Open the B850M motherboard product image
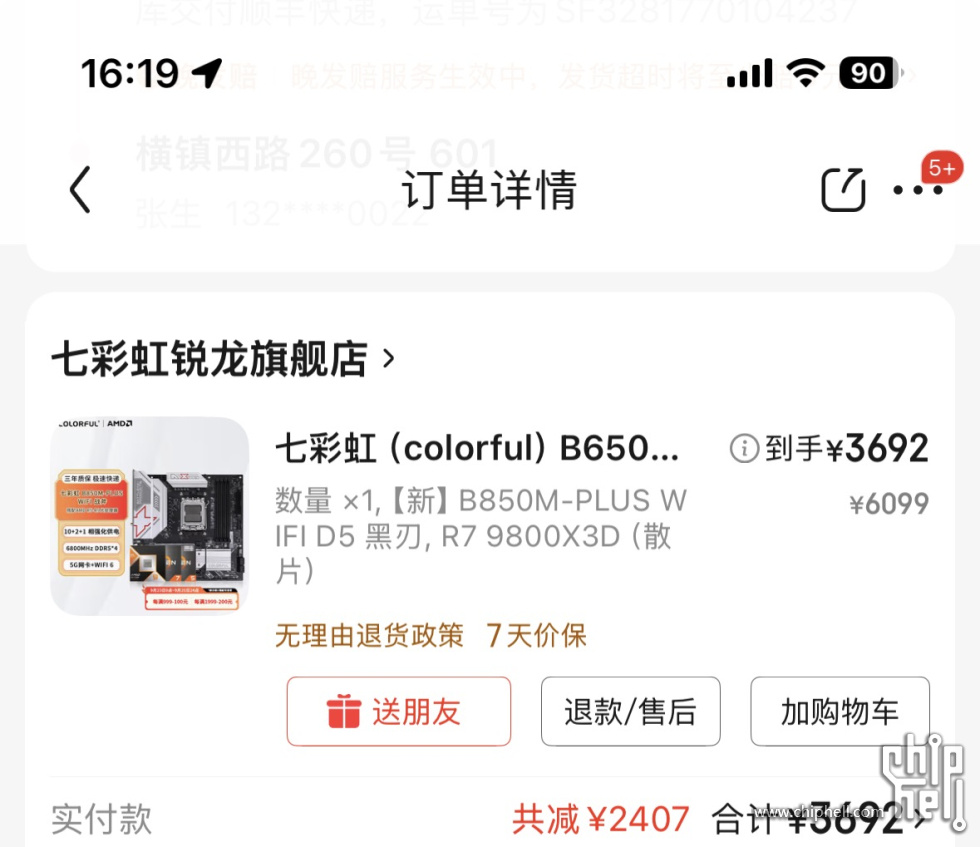980x847 pixels. (150, 516)
